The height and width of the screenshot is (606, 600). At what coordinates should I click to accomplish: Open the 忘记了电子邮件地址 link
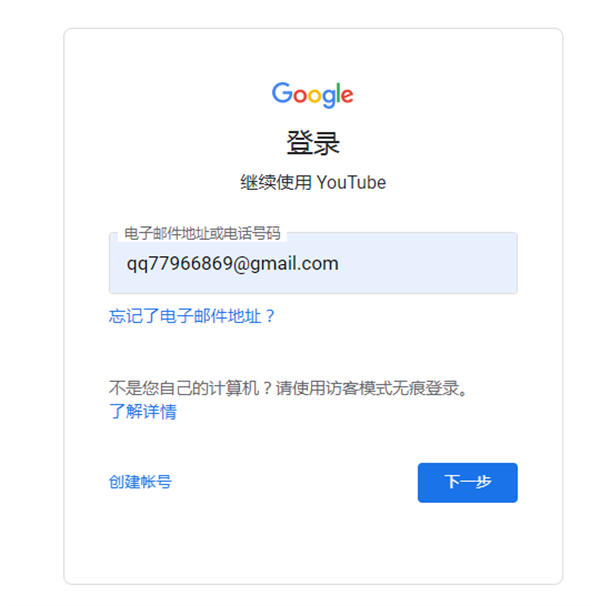pos(191,316)
